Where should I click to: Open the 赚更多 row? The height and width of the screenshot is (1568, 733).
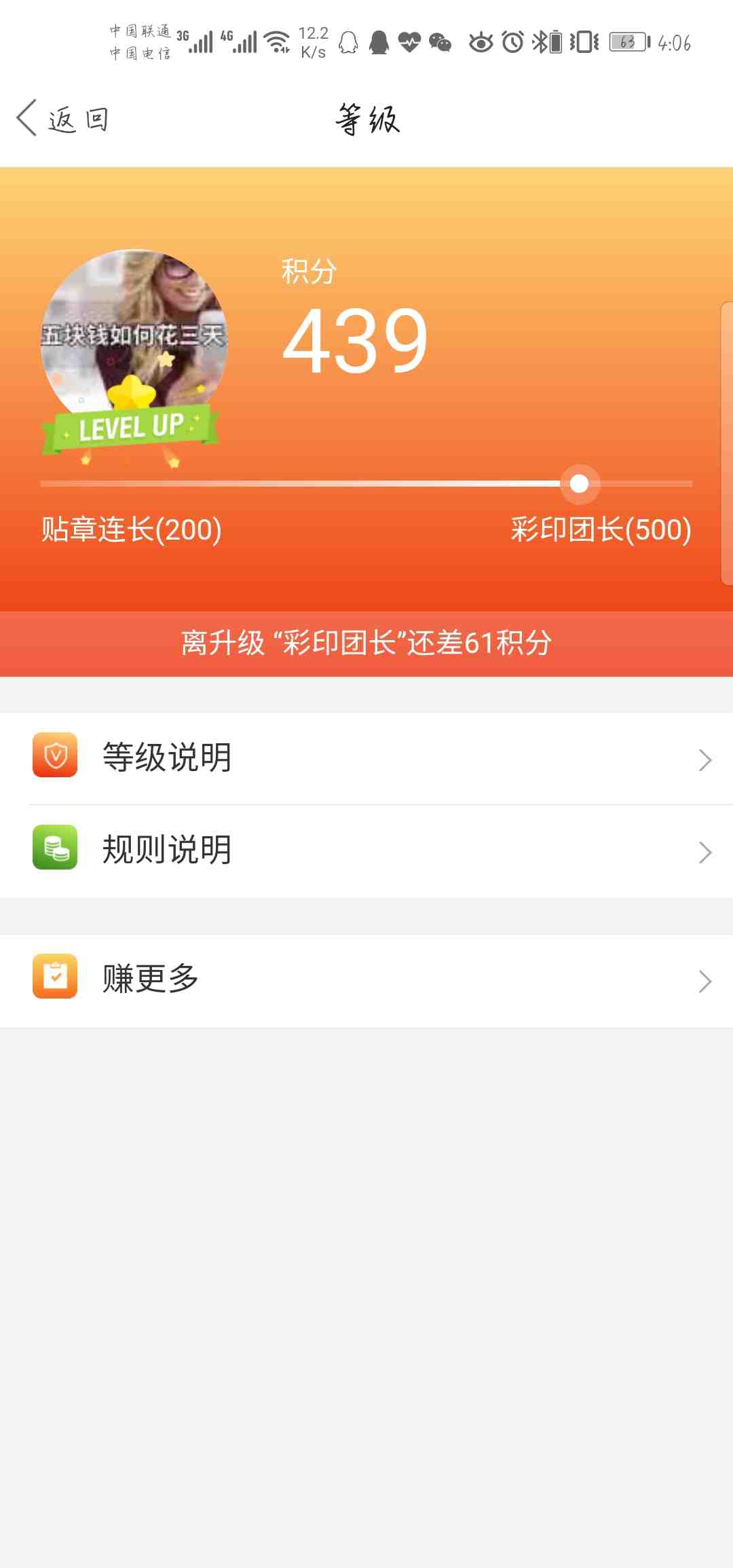(366, 980)
